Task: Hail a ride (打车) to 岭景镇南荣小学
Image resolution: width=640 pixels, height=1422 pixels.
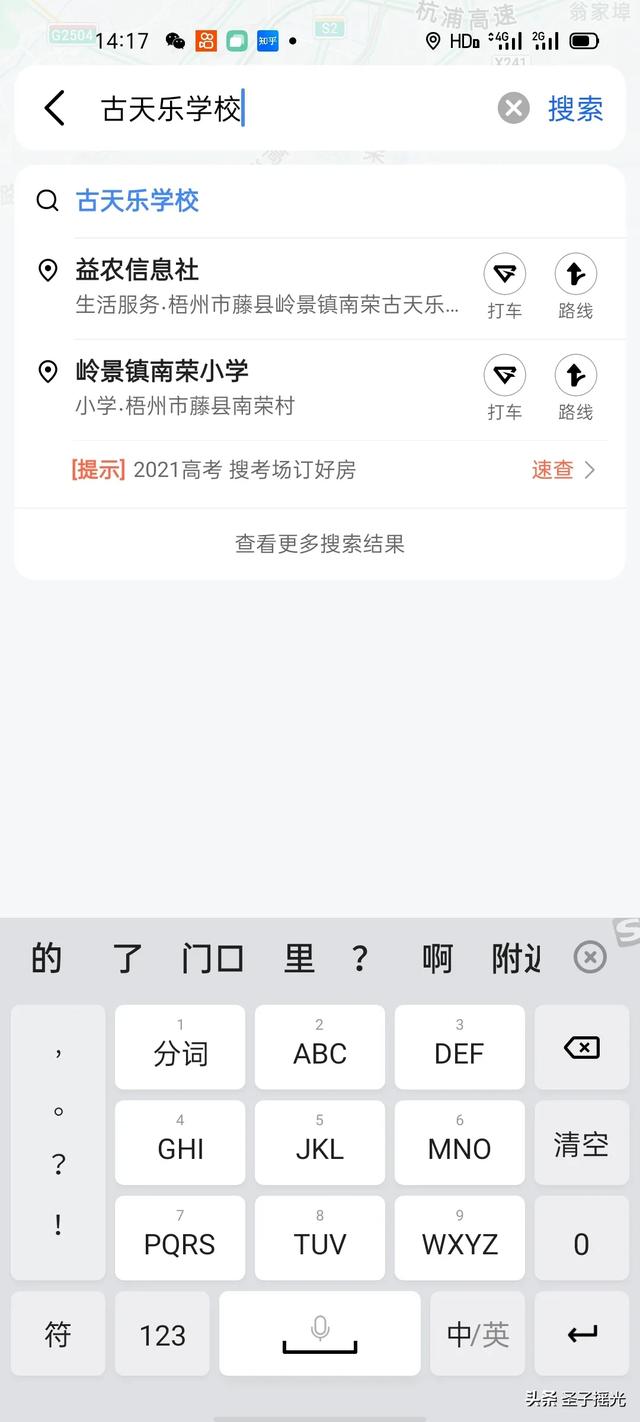Action: coord(505,389)
